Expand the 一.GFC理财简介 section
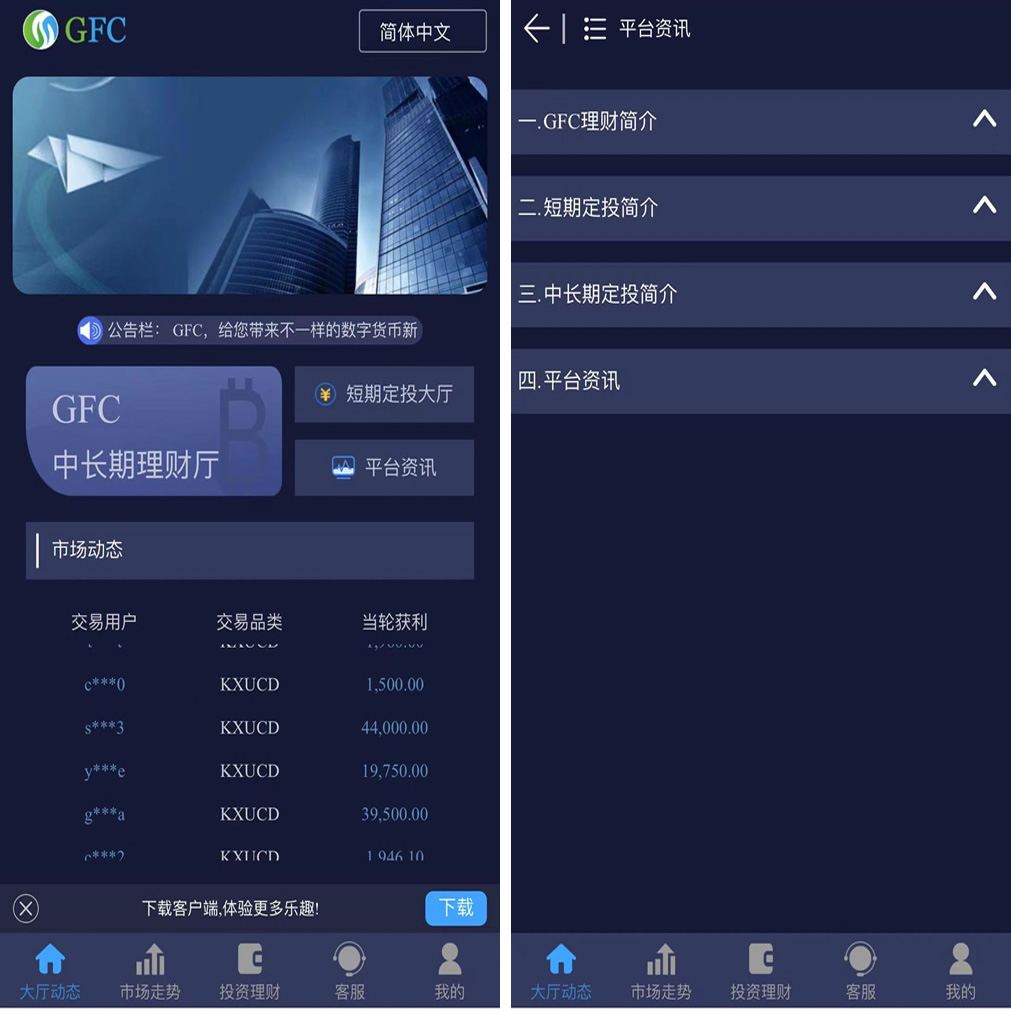The height and width of the screenshot is (1011, 1011). point(760,122)
